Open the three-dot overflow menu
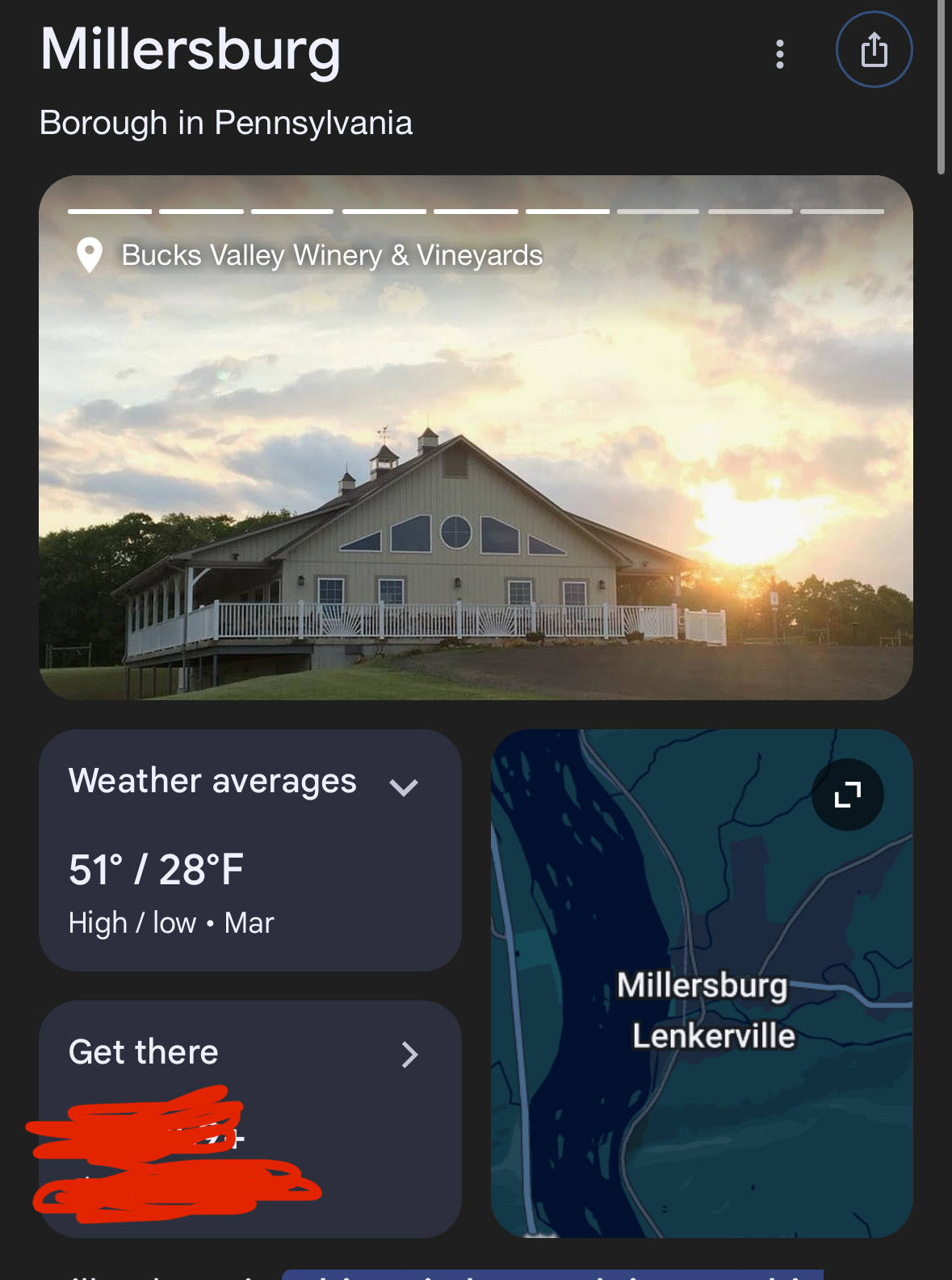The width and height of the screenshot is (952, 1280). click(779, 54)
